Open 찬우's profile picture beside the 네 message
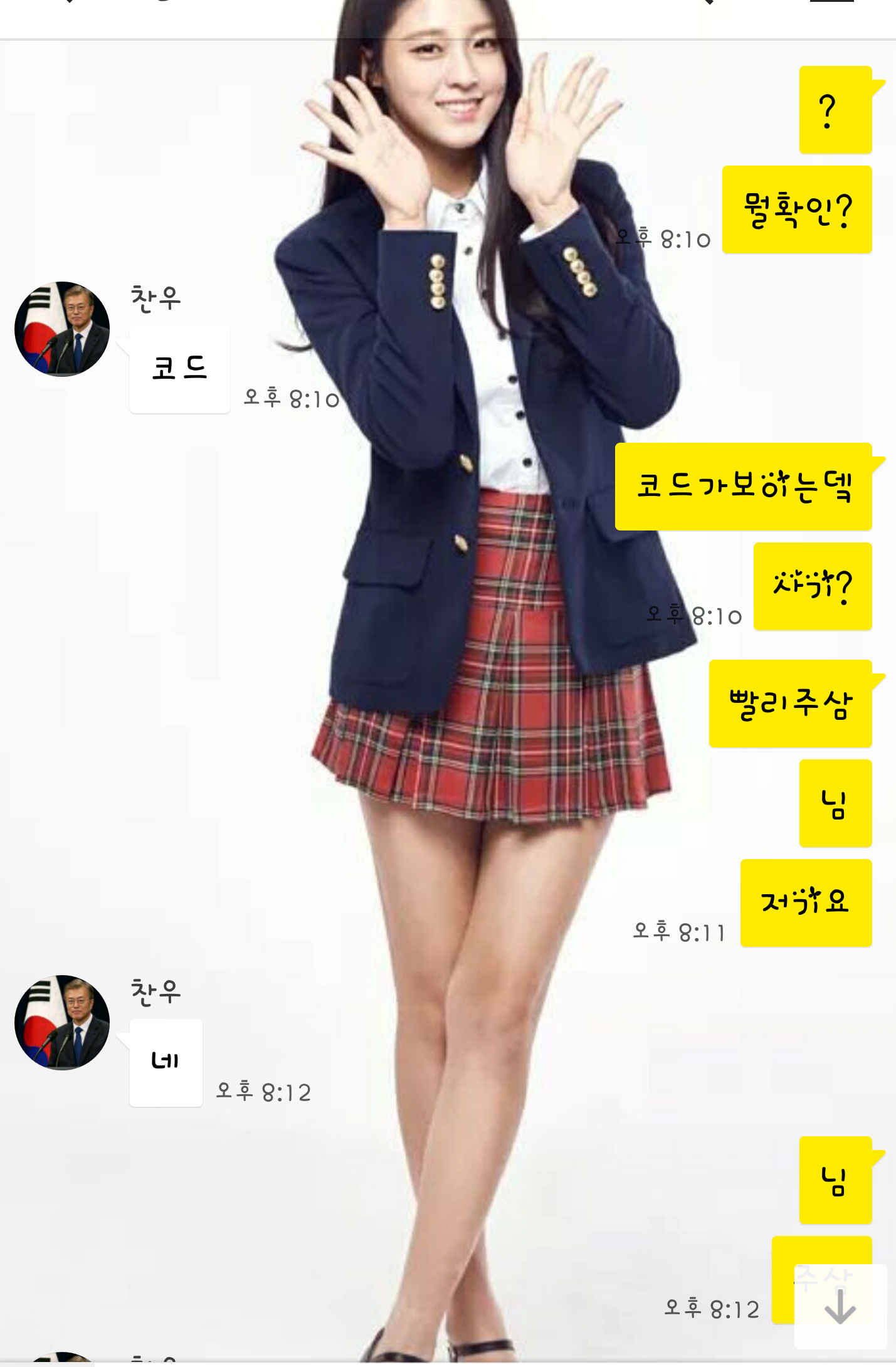Viewport: 896px width, 1367px height. pos(62,1023)
